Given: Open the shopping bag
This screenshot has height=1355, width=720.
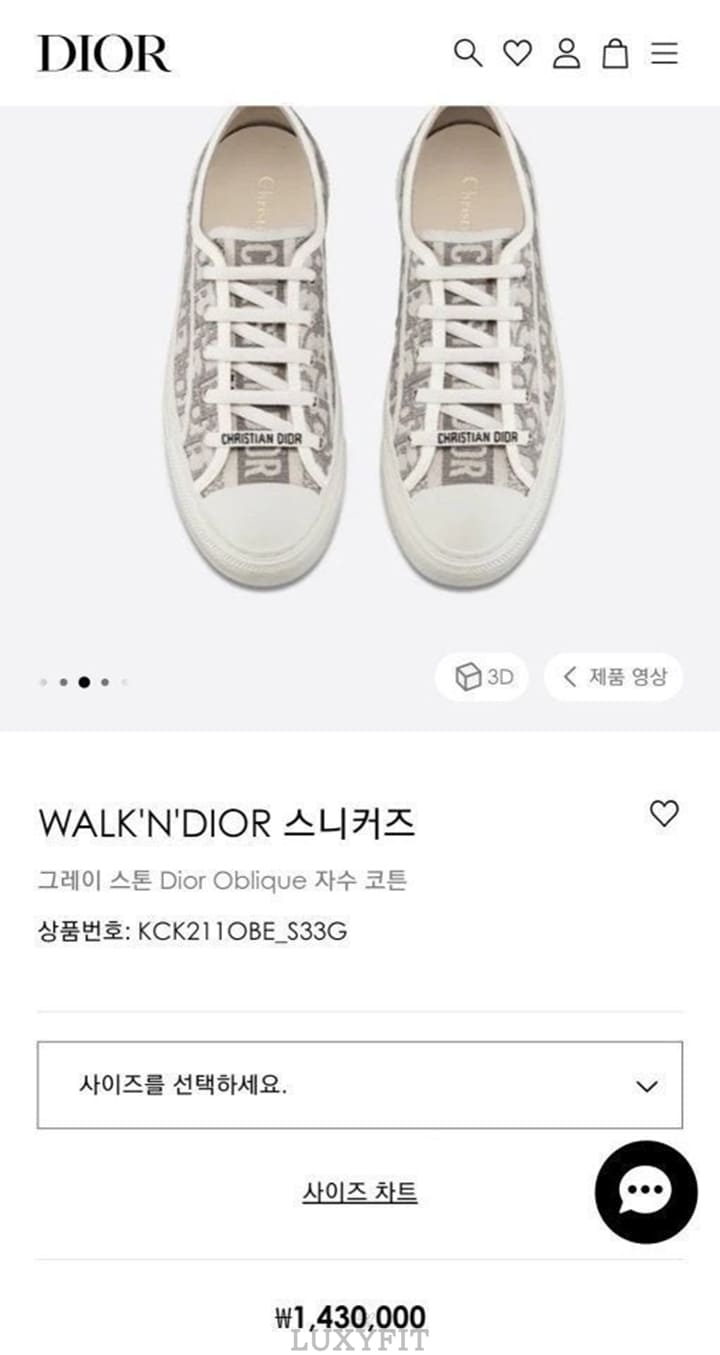Looking at the screenshot, I should [x=615, y=53].
